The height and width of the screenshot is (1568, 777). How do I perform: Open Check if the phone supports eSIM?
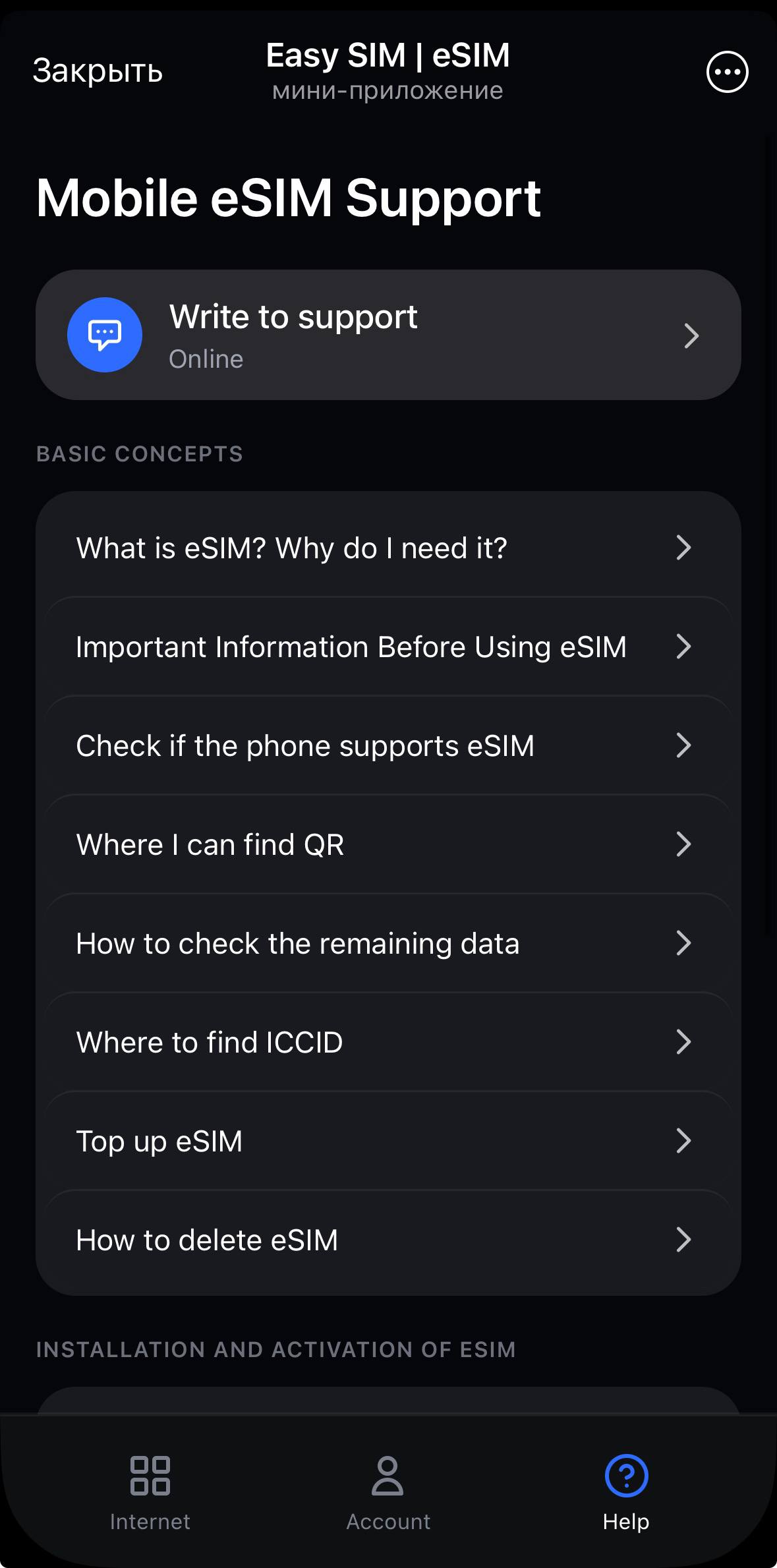coord(389,745)
